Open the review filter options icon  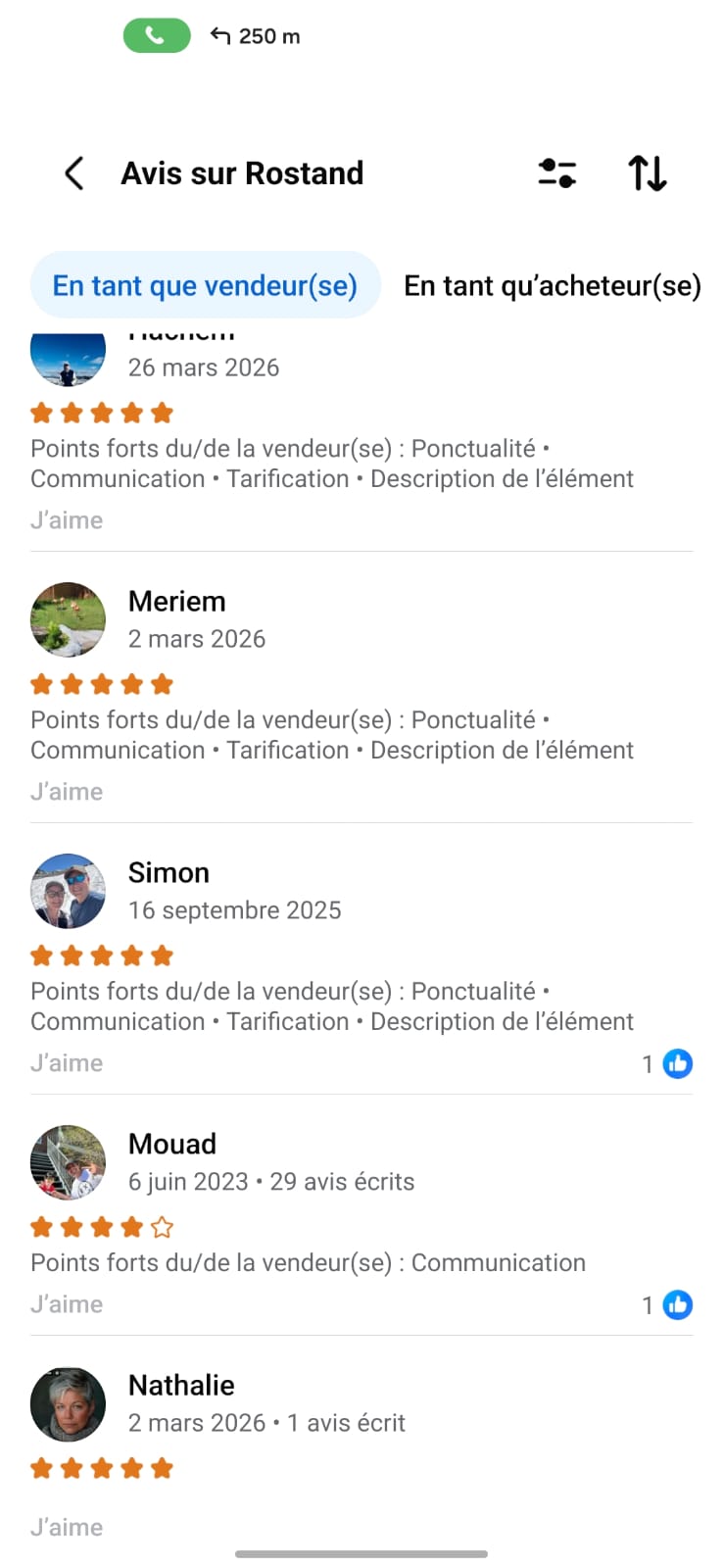(555, 172)
